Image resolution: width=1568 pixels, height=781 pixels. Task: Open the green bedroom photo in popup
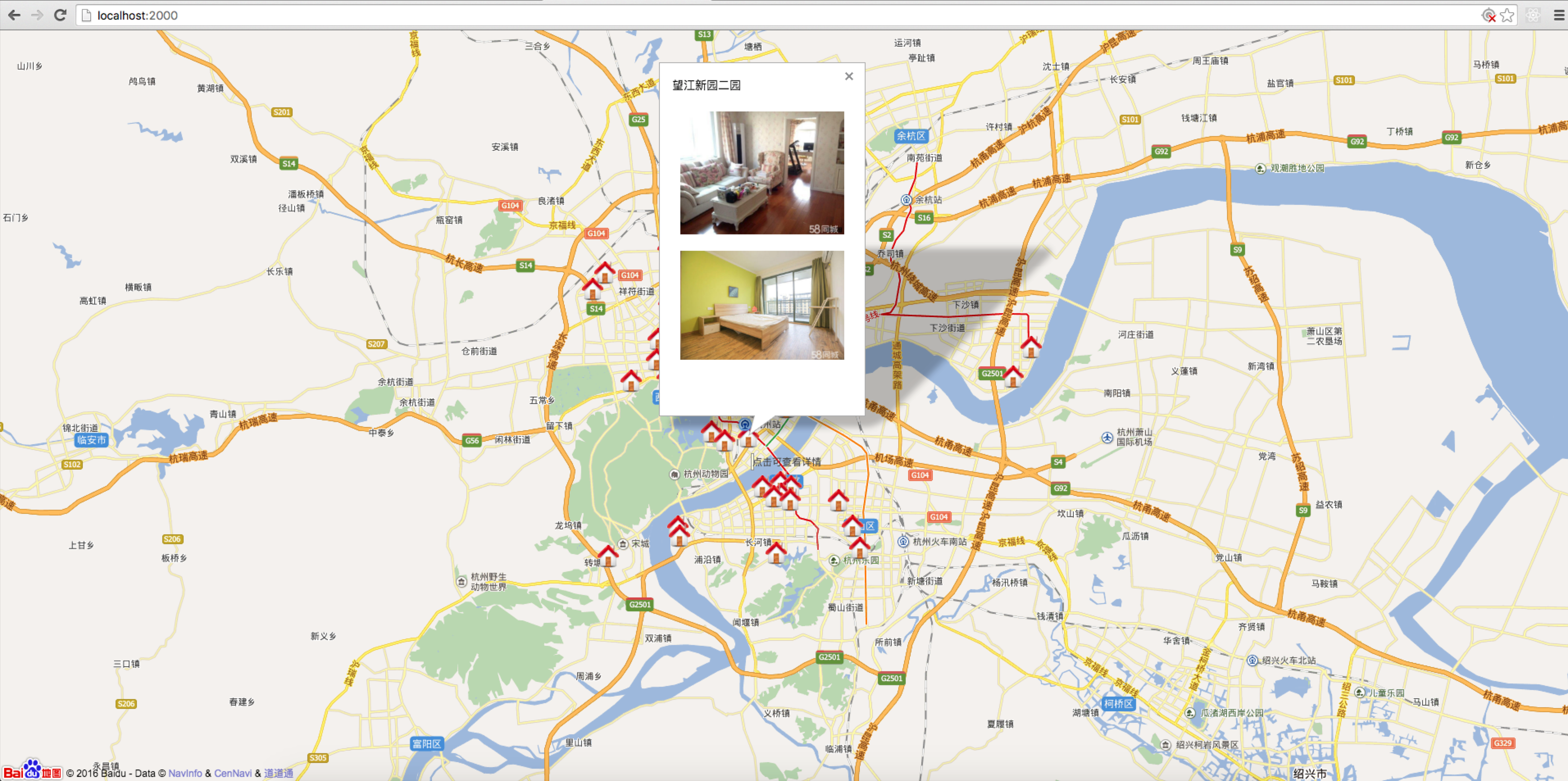coord(761,305)
